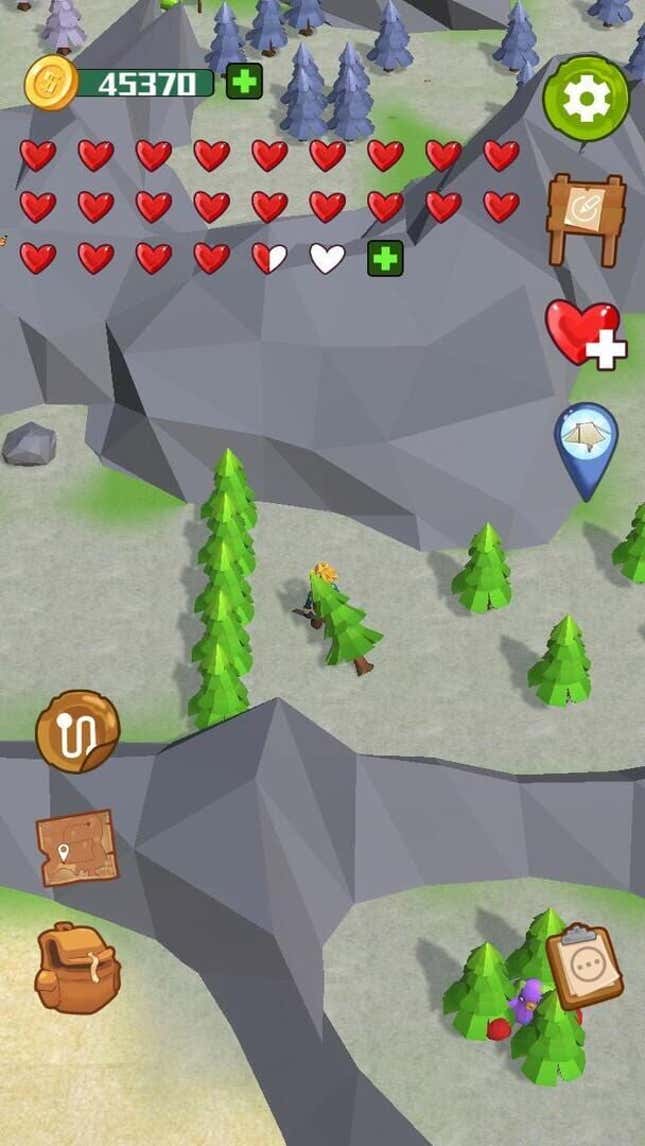Tap the tent location marker
The image size is (645, 1146).
586,445
